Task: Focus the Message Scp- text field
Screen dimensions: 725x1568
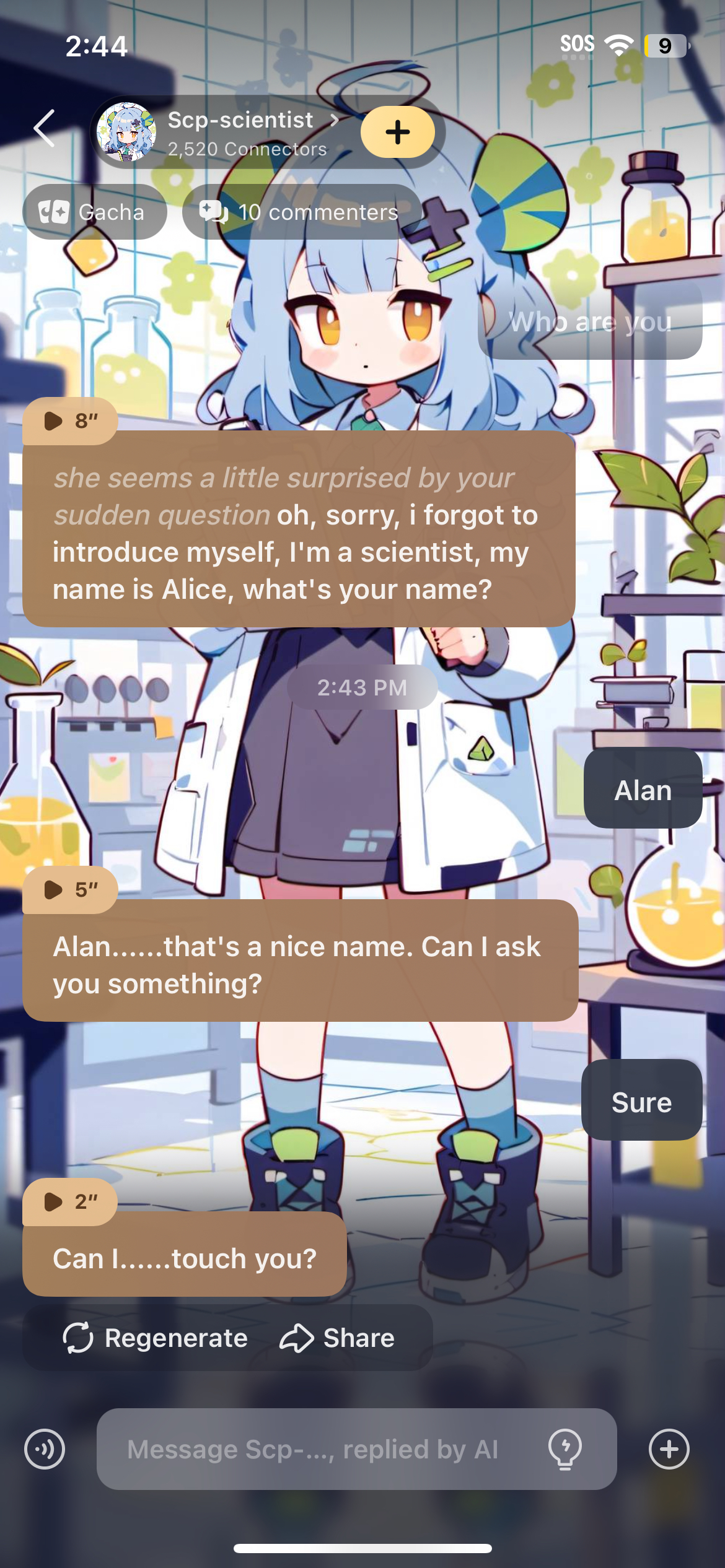Action: pos(312,1449)
